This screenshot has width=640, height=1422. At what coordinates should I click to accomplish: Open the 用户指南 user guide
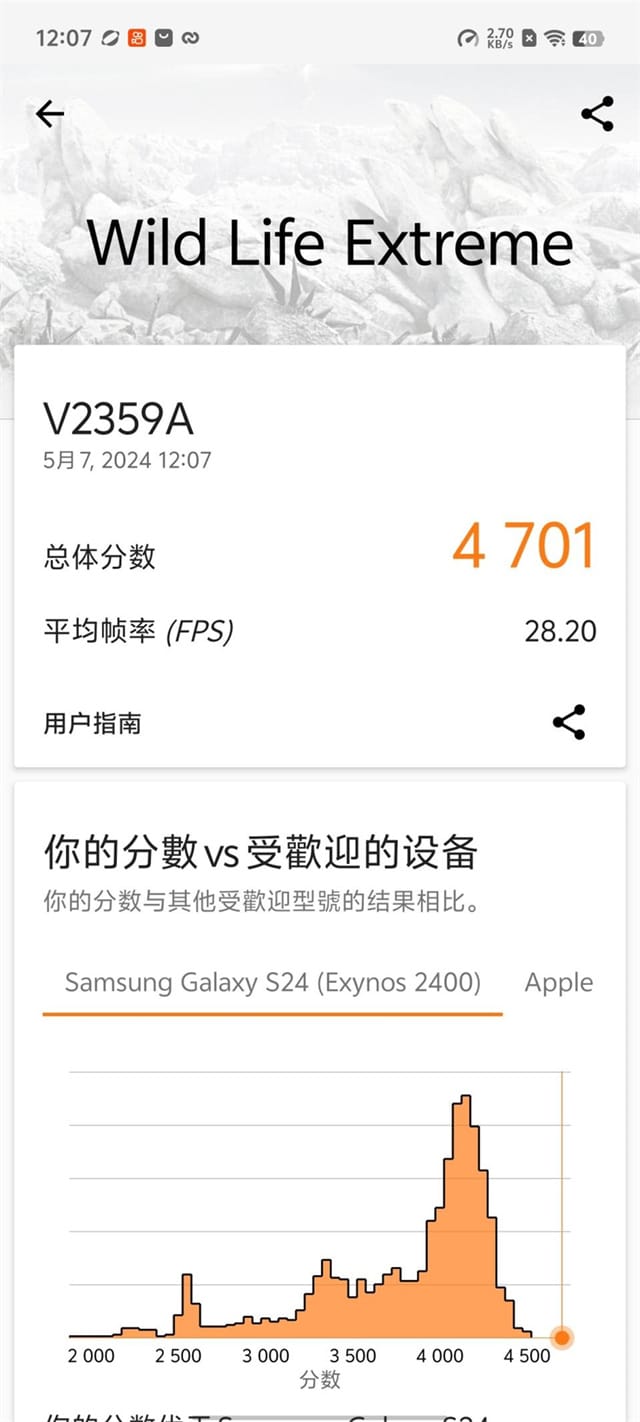coord(93,723)
